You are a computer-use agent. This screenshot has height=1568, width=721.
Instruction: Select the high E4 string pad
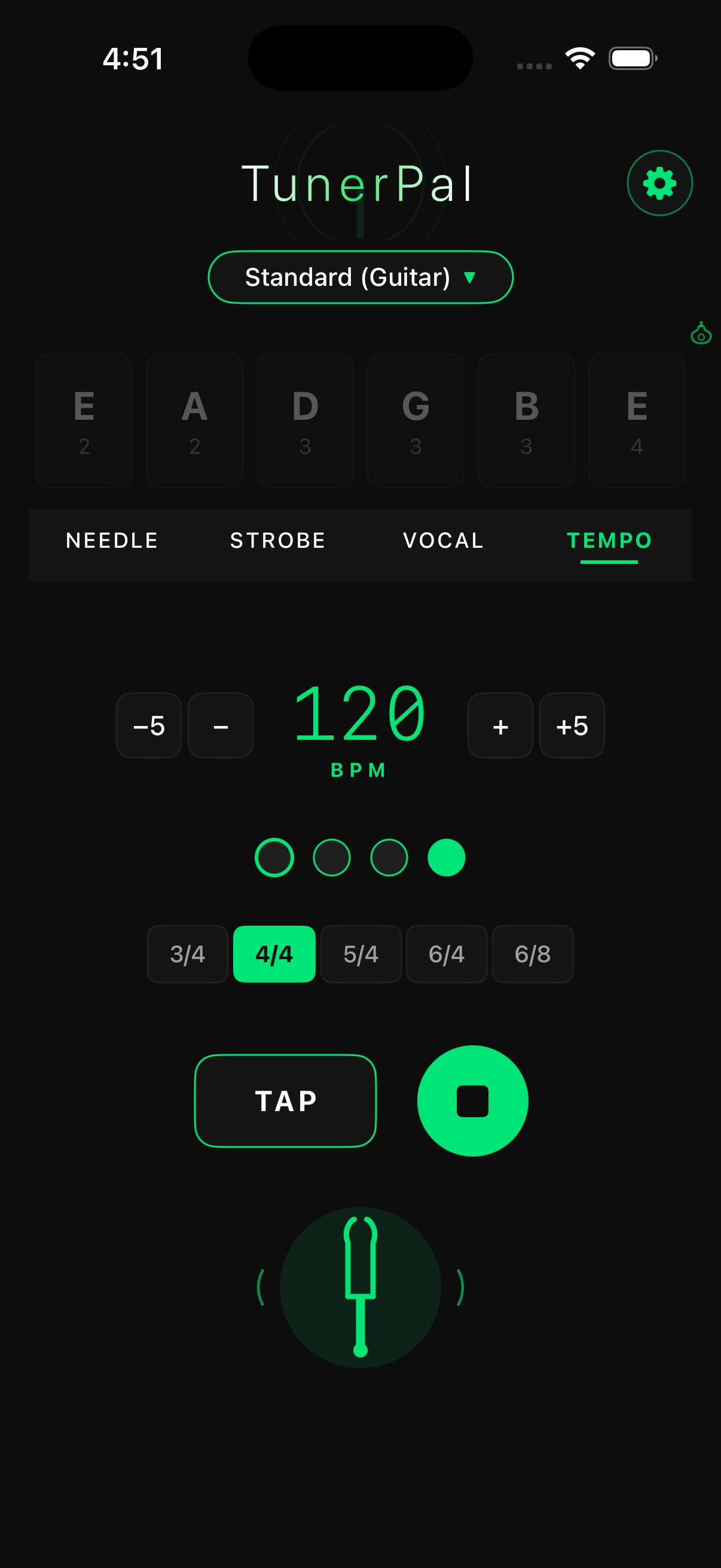click(637, 420)
